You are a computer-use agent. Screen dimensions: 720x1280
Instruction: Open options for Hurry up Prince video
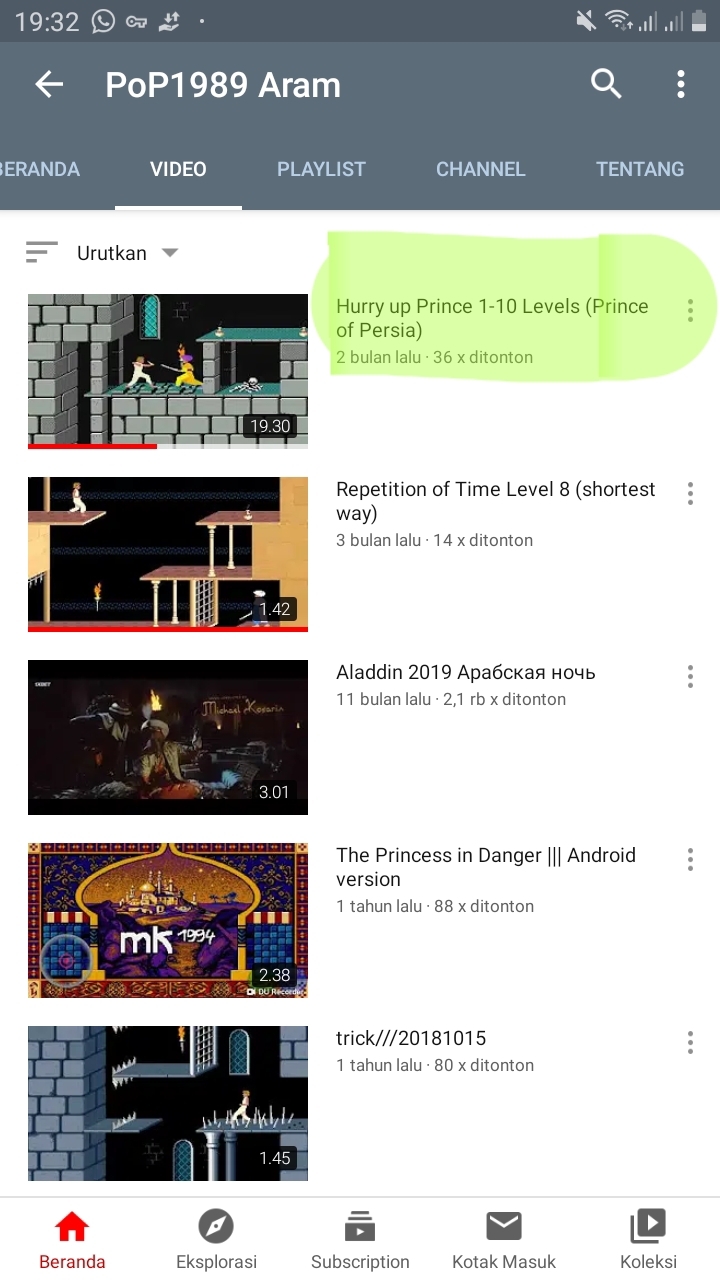tap(690, 310)
